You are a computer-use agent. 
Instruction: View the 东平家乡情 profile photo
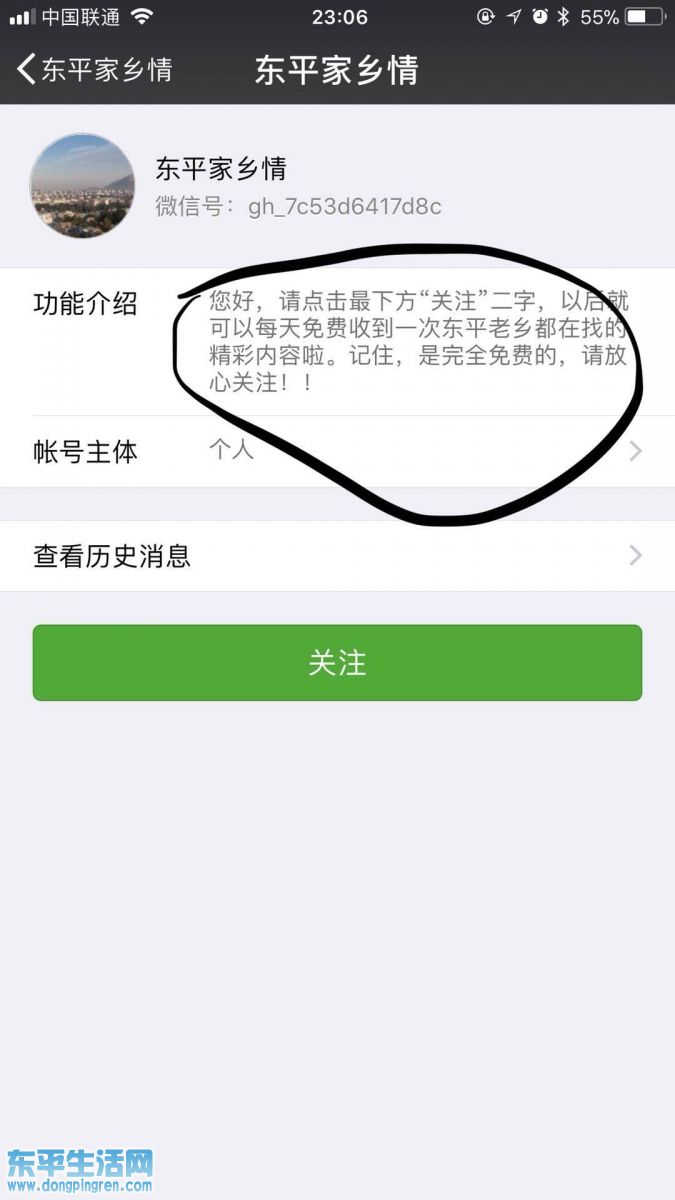point(82,186)
